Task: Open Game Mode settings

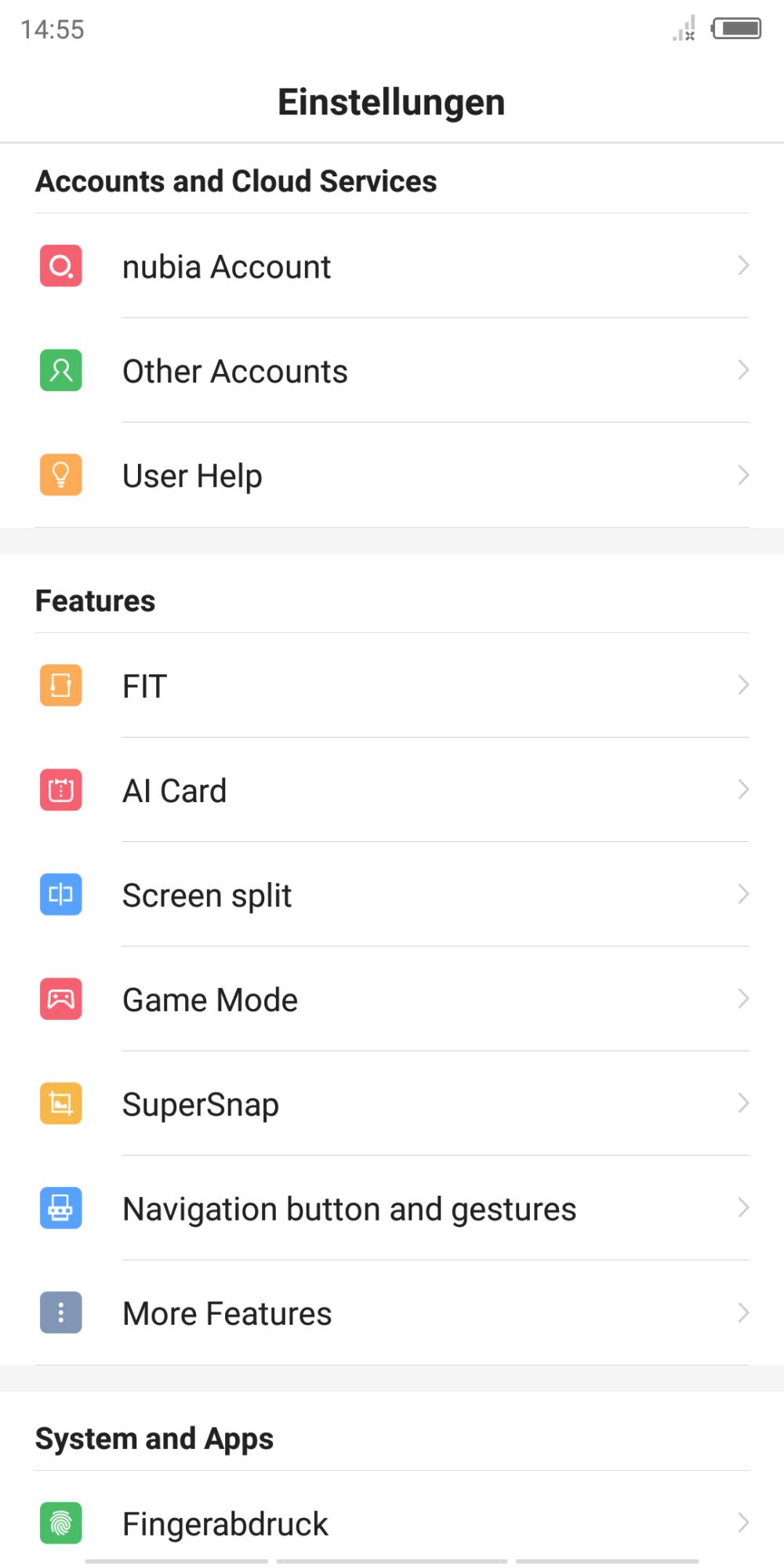Action: (x=392, y=999)
